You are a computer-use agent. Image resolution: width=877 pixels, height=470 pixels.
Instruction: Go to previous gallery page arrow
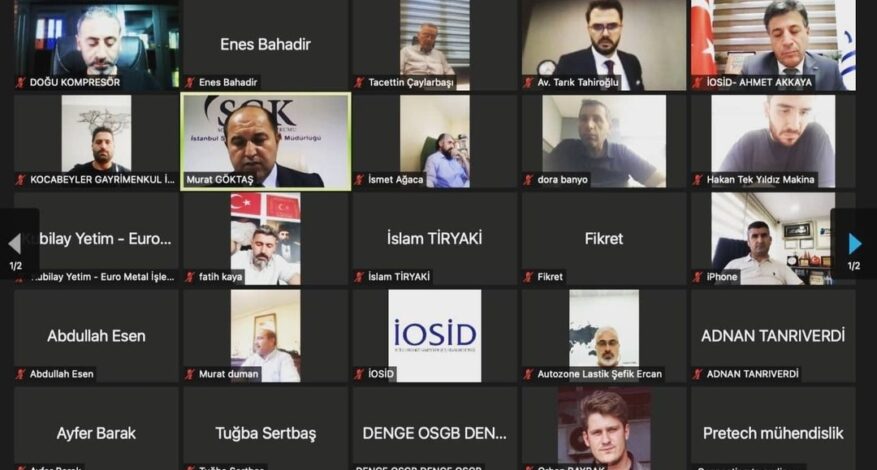point(15,243)
